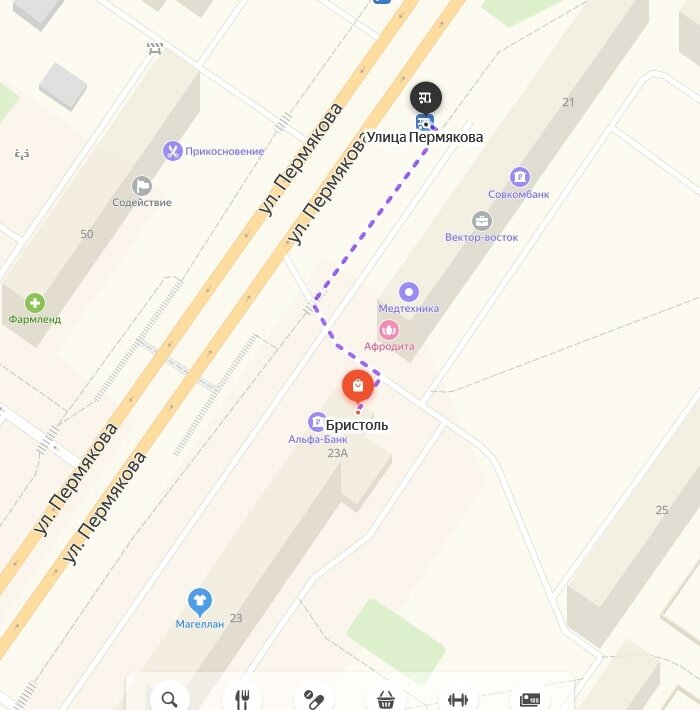Open the Вектор-восток marker
This screenshot has width=700, height=710.
tap(482, 221)
